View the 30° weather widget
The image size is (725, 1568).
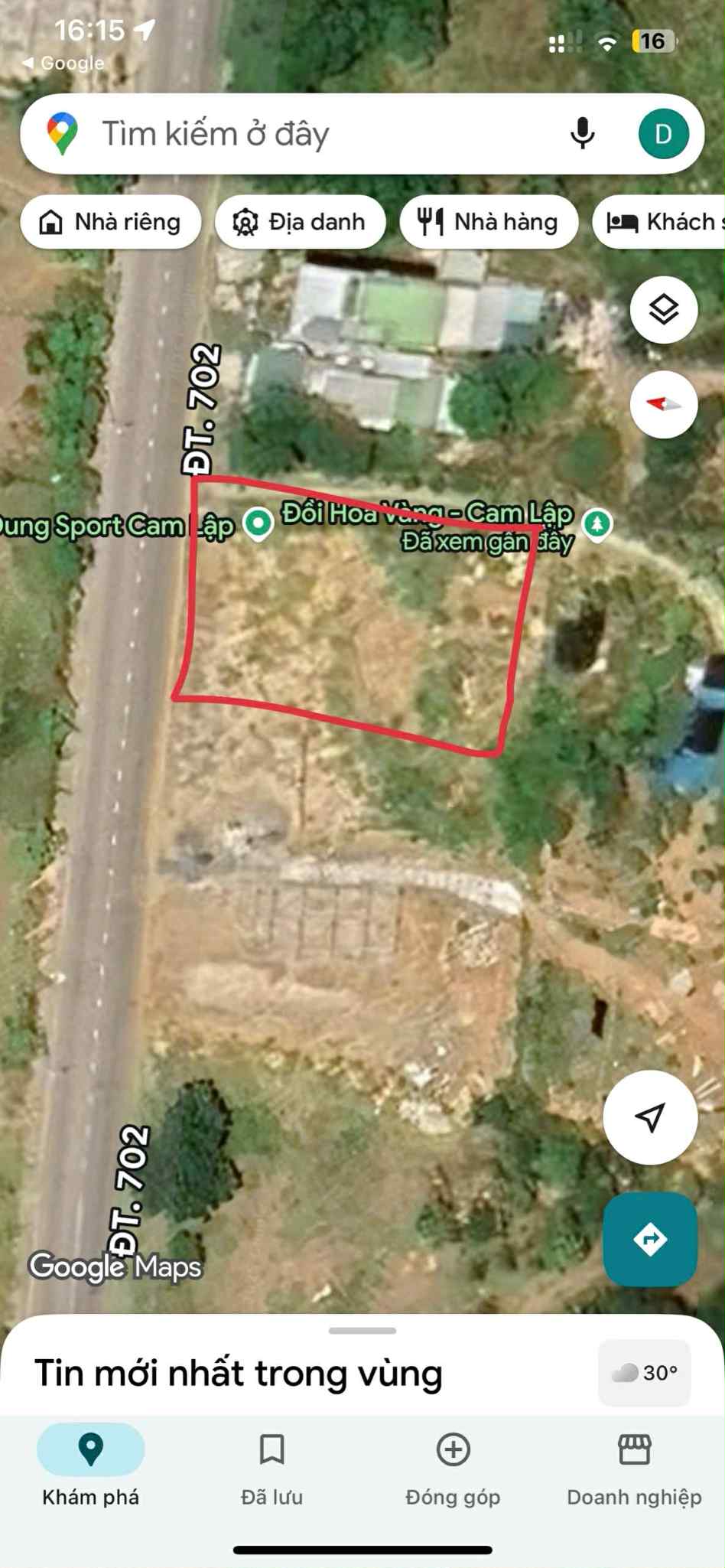tap(645, 1373)
